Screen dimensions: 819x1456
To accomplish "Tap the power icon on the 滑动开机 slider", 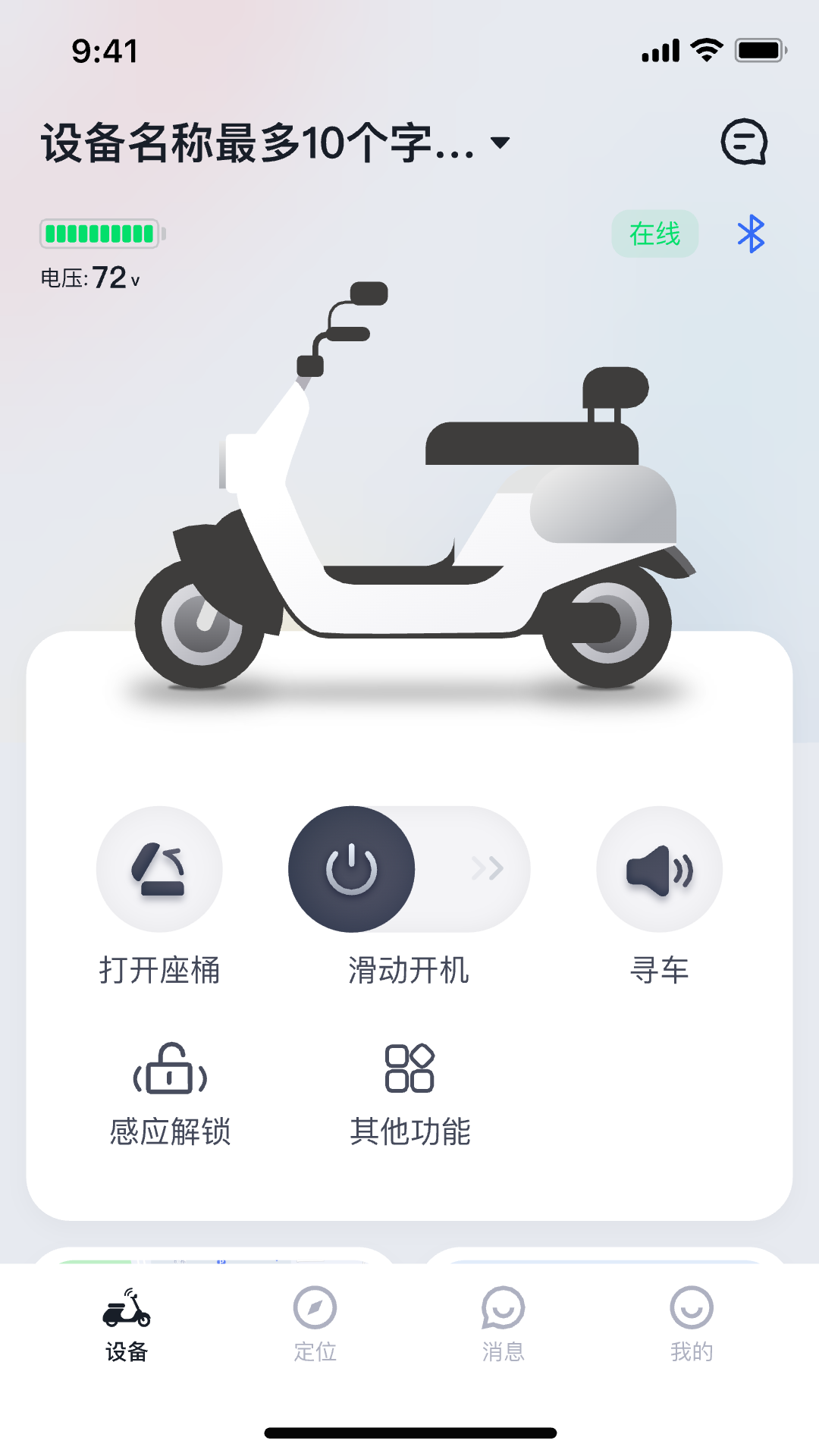I will pos(350,869).
